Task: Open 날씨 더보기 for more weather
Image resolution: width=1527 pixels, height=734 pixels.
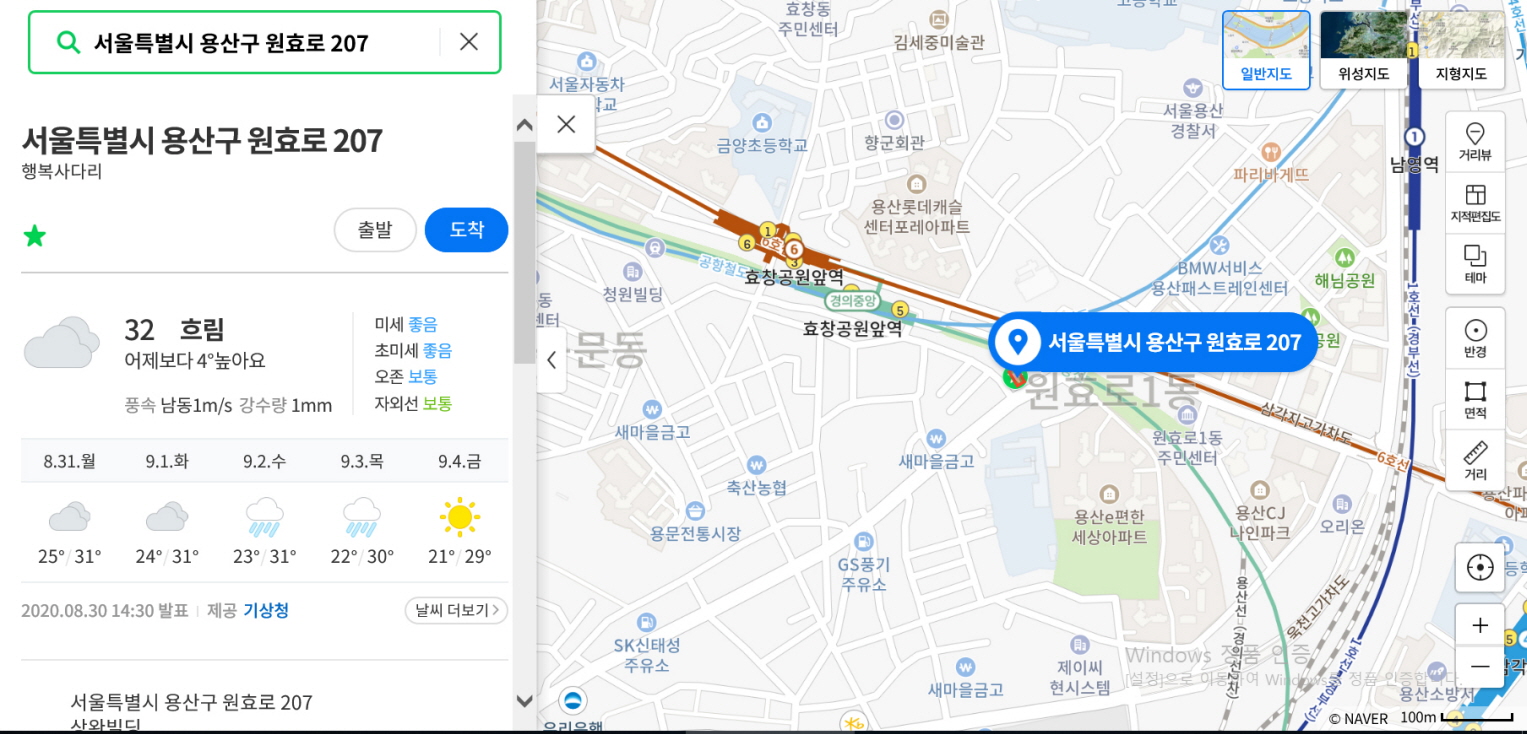Action: pos(456,610)
